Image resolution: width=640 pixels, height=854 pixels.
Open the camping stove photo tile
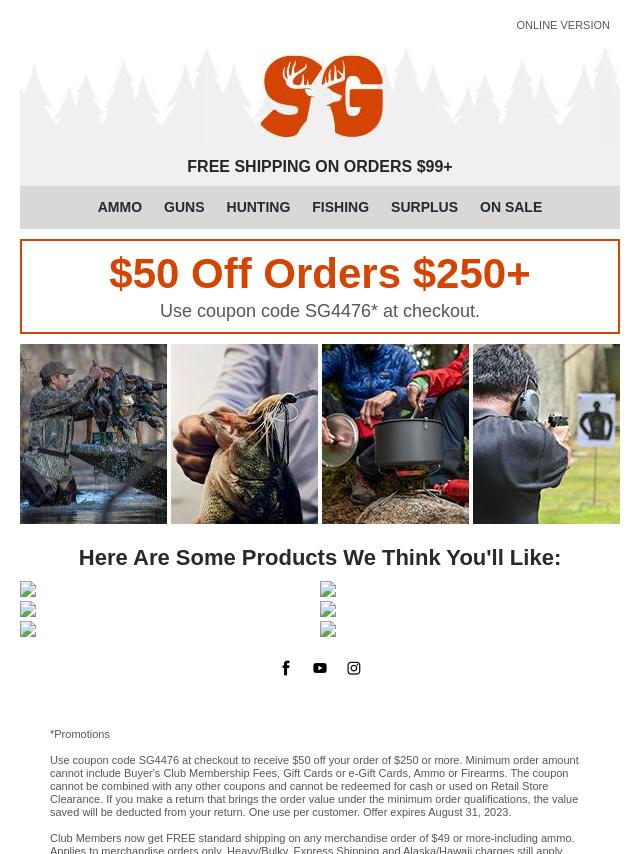click(x=395, y=434)
